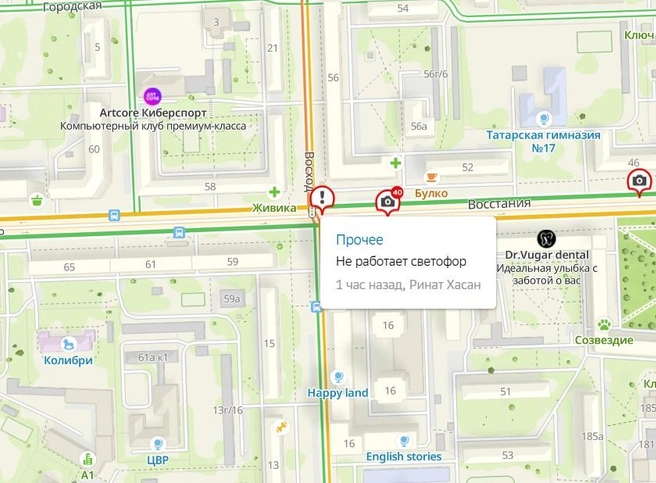Open the ЦВР place marker
Image resolution: width=656 pixels, height=483 pixels.
pos(156,443)
